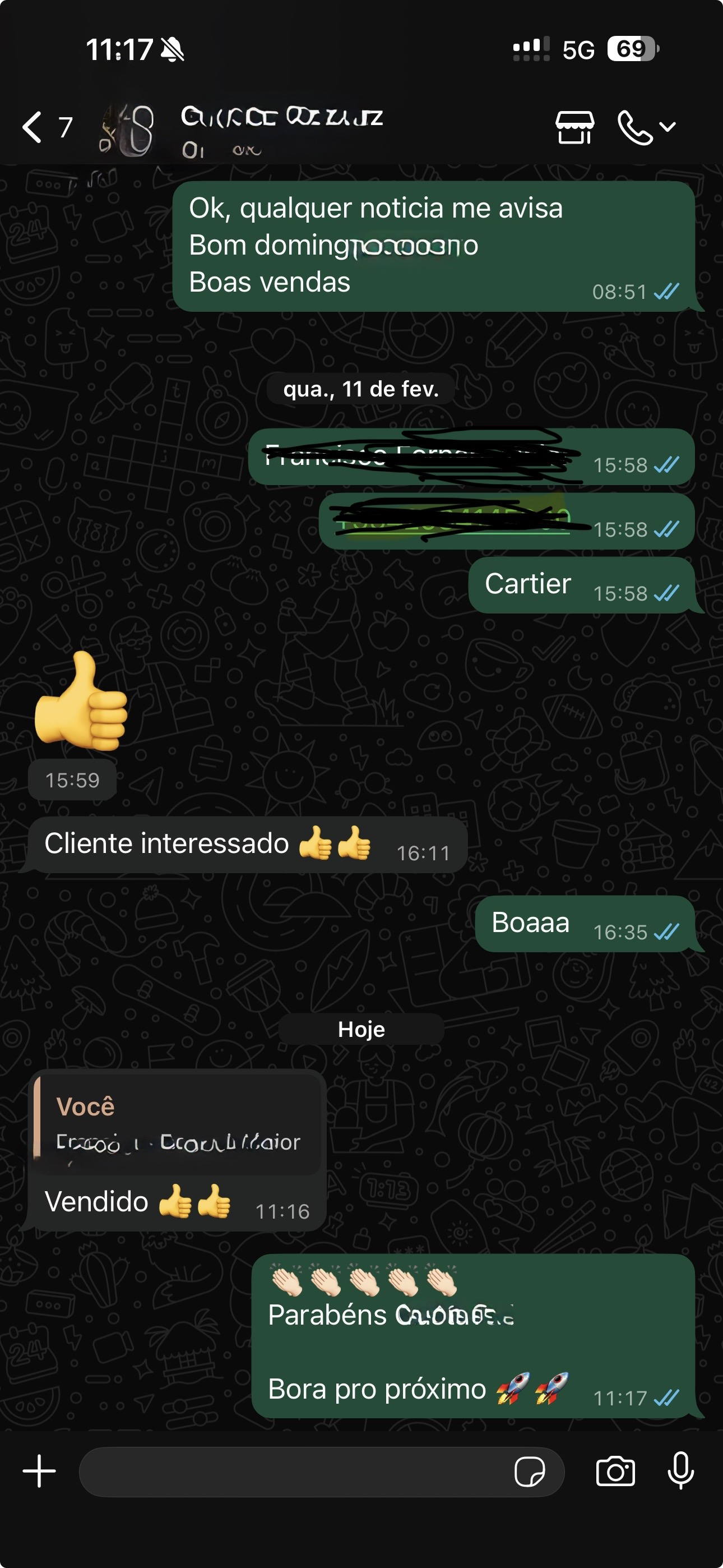The height and width of the screenshot is (1568, 723).
Task: Tap the plus attachment button
Action: 40,1471
